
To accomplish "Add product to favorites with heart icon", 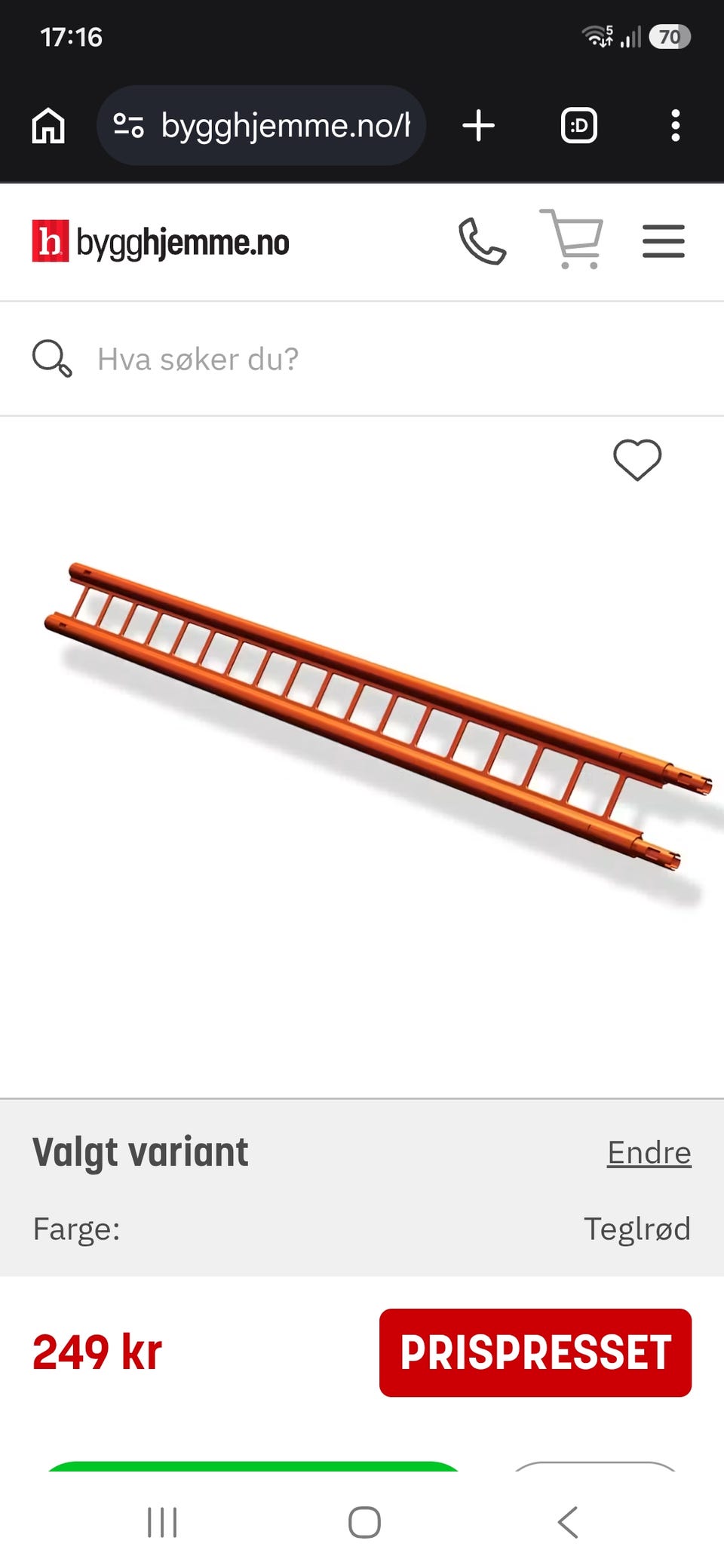I will pyautogui.click(x=637, y=460).
